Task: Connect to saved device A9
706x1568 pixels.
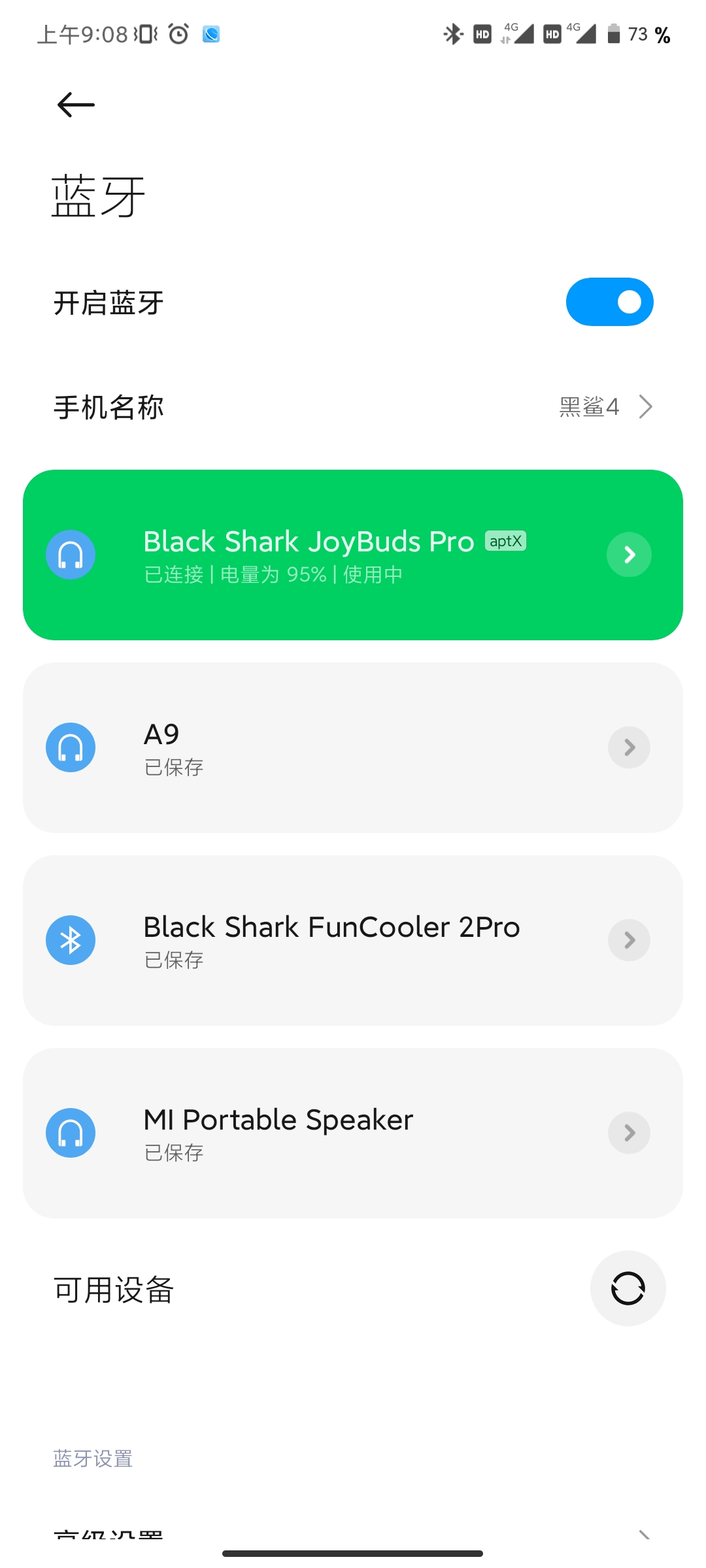Action: 353,747
